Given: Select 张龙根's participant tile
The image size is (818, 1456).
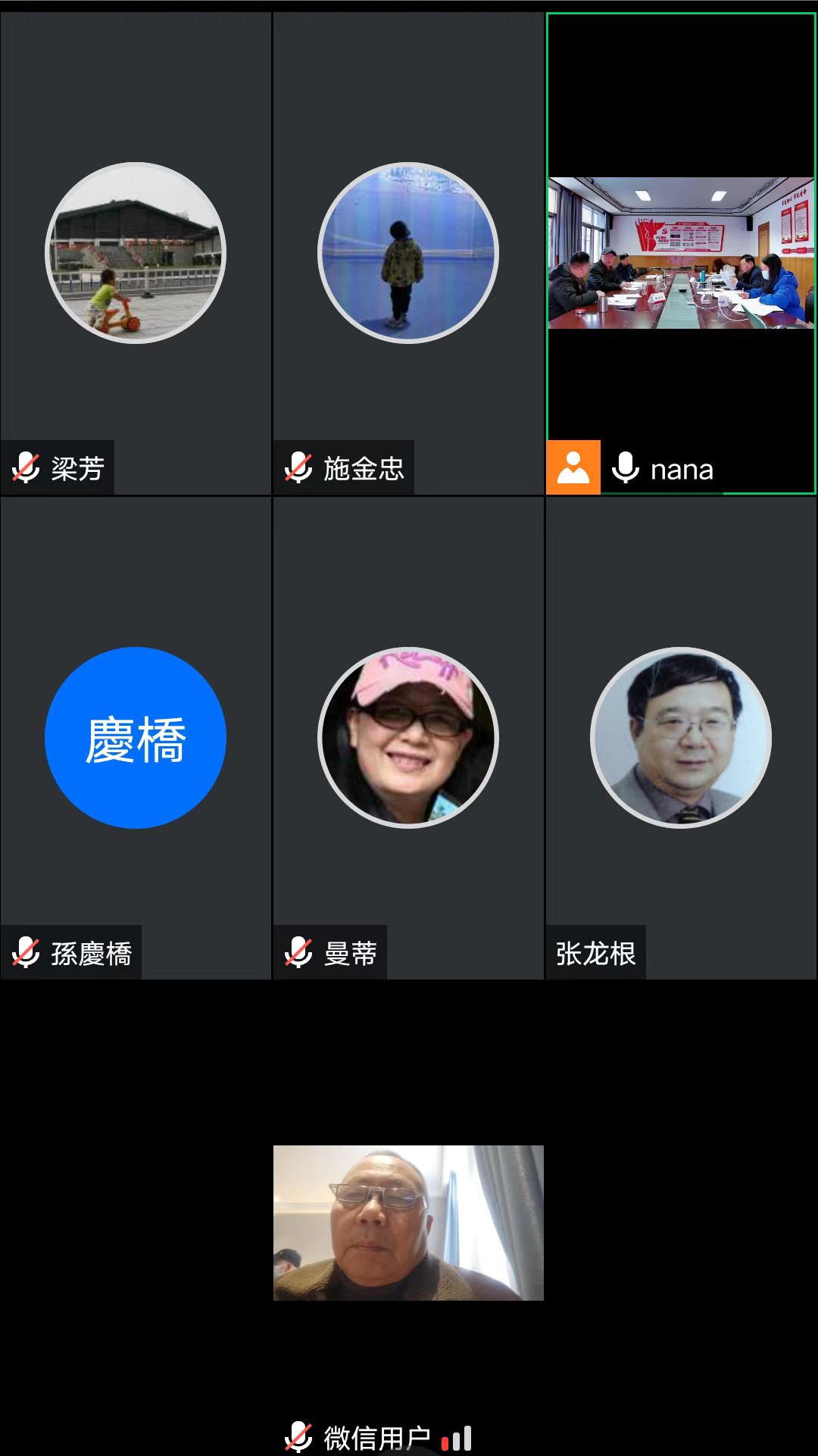Looking at the screenshot, I should pos(681,737).
